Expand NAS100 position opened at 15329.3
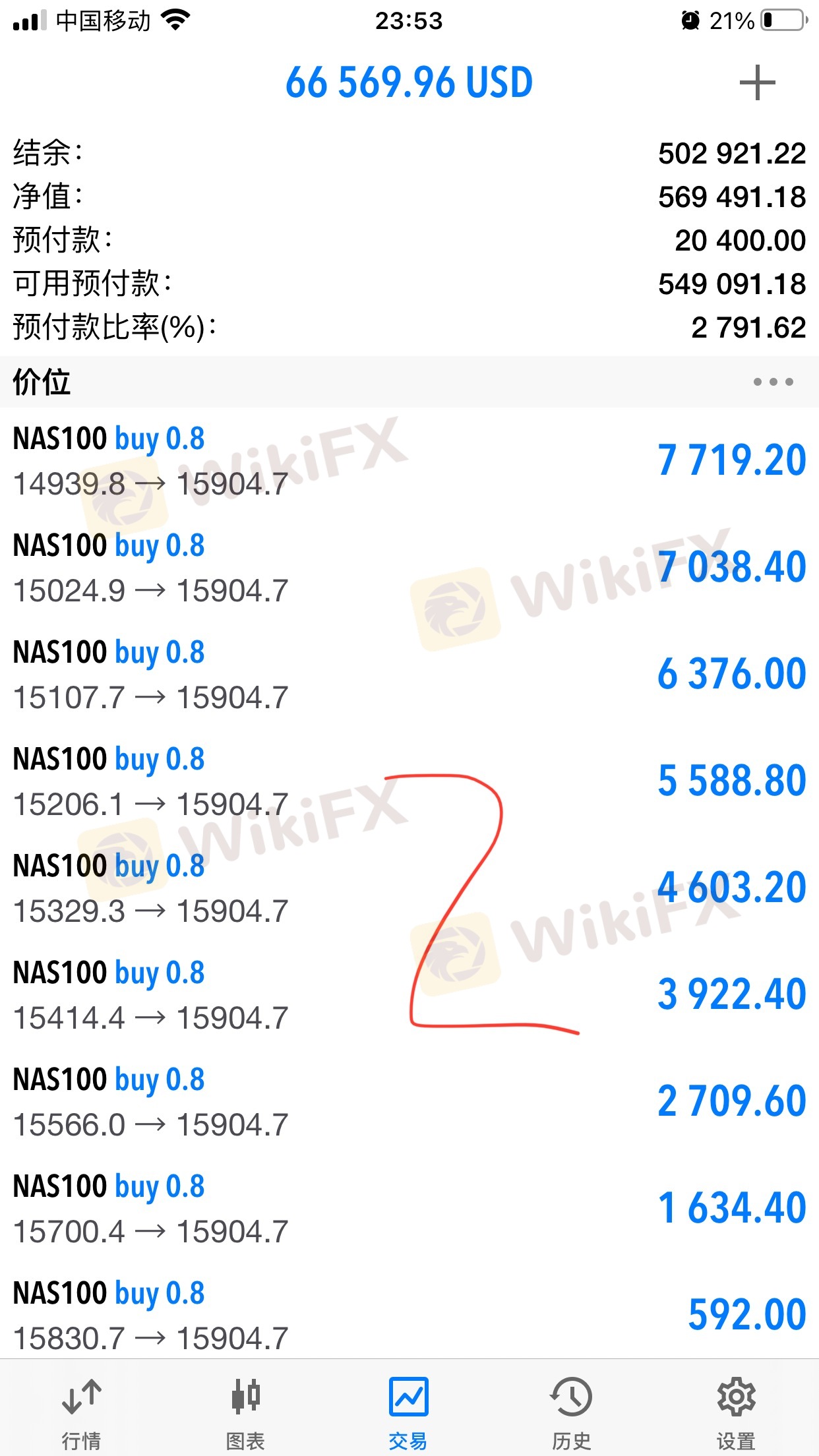Image resolution: width=819 pixels, height=1456 pixels. [409, 888]
